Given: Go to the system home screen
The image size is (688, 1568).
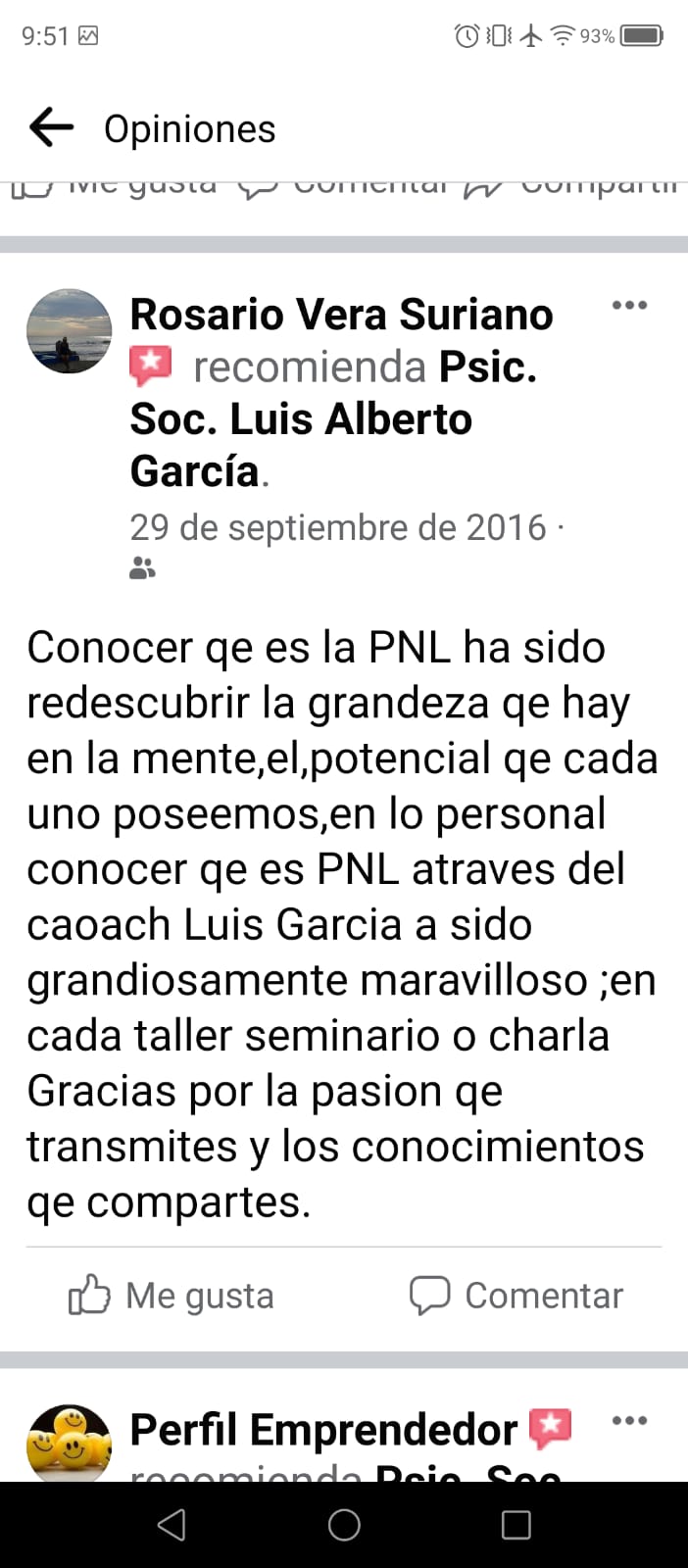Looking at the screenshot, I should (x=344, y=1525).
